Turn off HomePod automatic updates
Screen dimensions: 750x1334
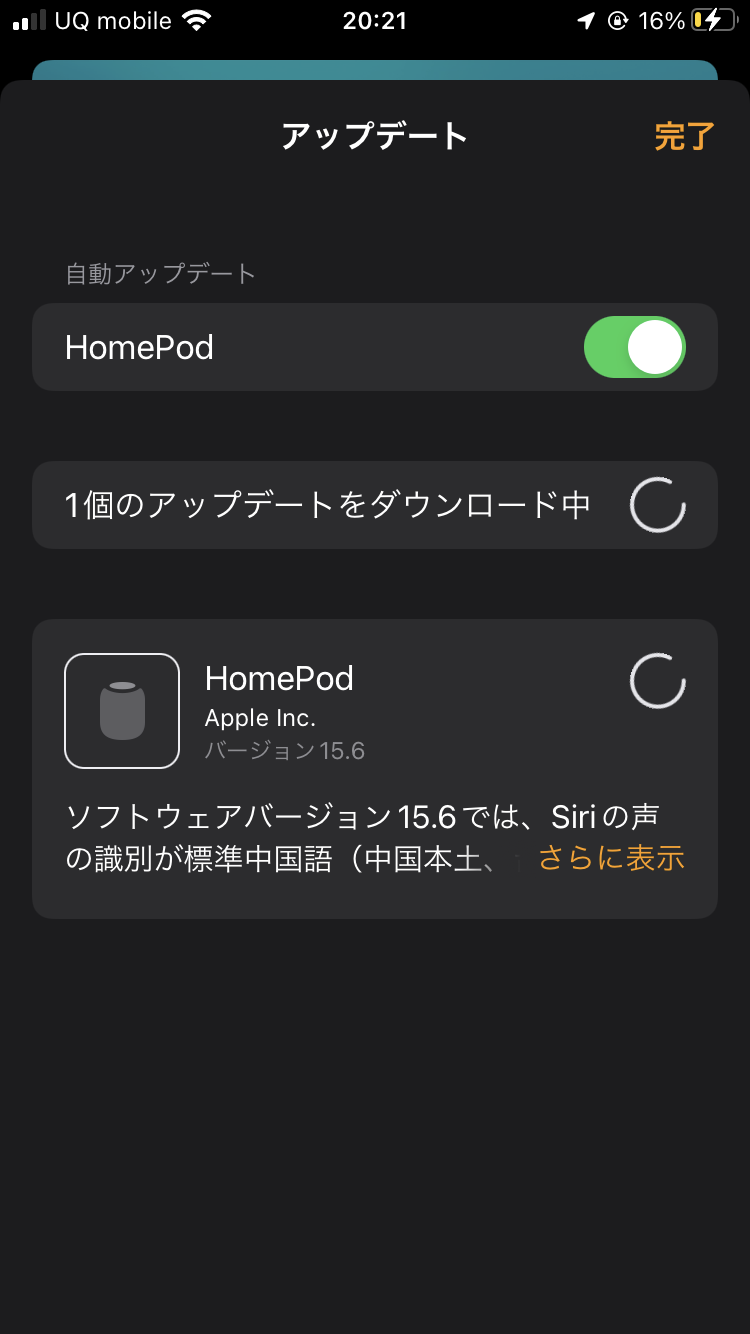click(x=634, y=347)
